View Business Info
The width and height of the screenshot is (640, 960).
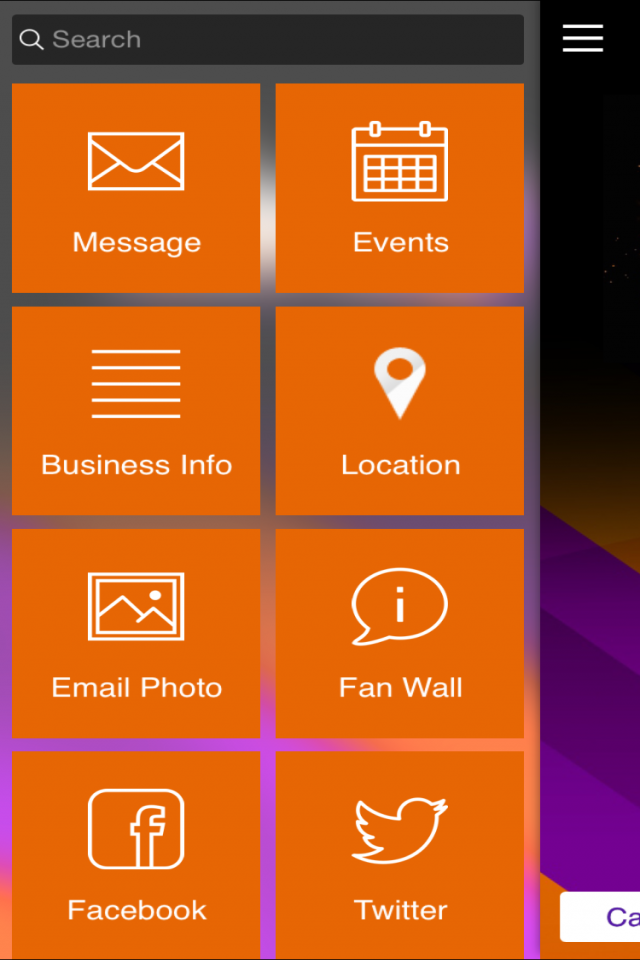click(x=136, y=411)
